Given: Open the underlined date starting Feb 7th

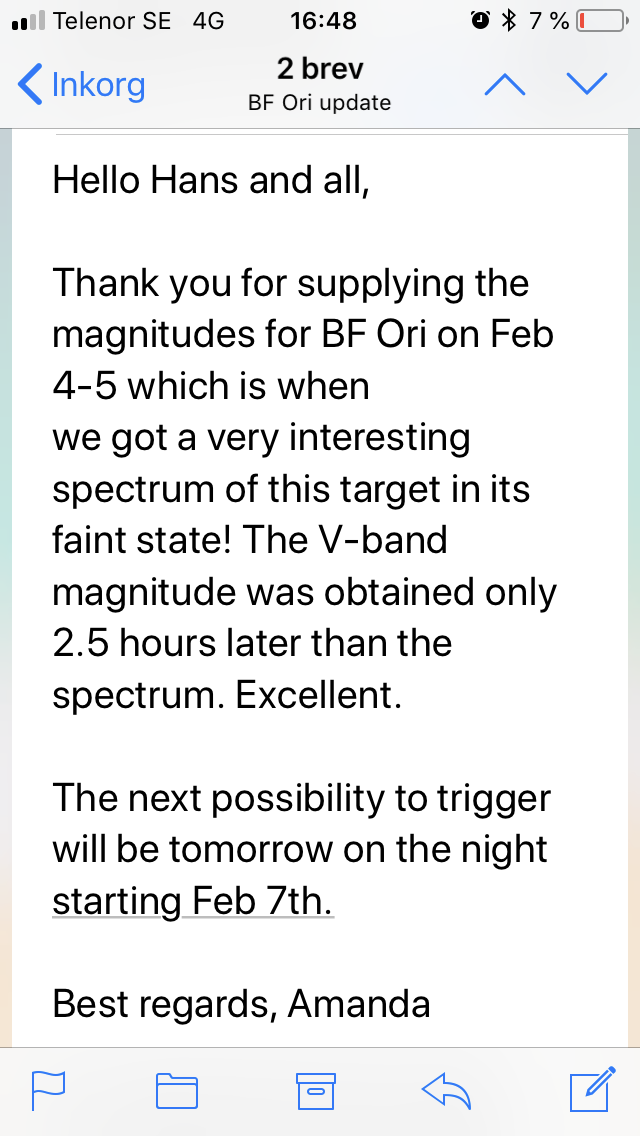Looking at the screenshot, I should point(192,901).
